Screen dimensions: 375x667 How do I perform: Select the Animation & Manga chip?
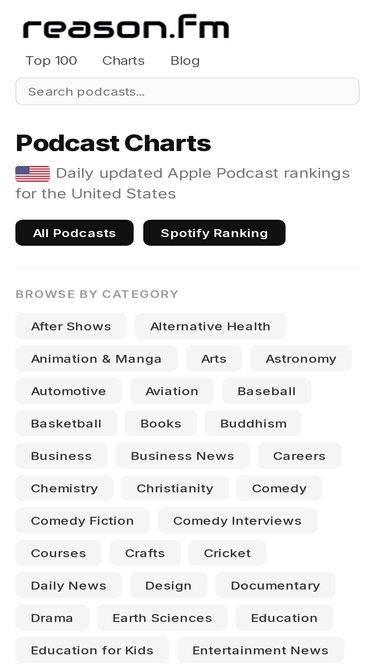tap(97, 359)
